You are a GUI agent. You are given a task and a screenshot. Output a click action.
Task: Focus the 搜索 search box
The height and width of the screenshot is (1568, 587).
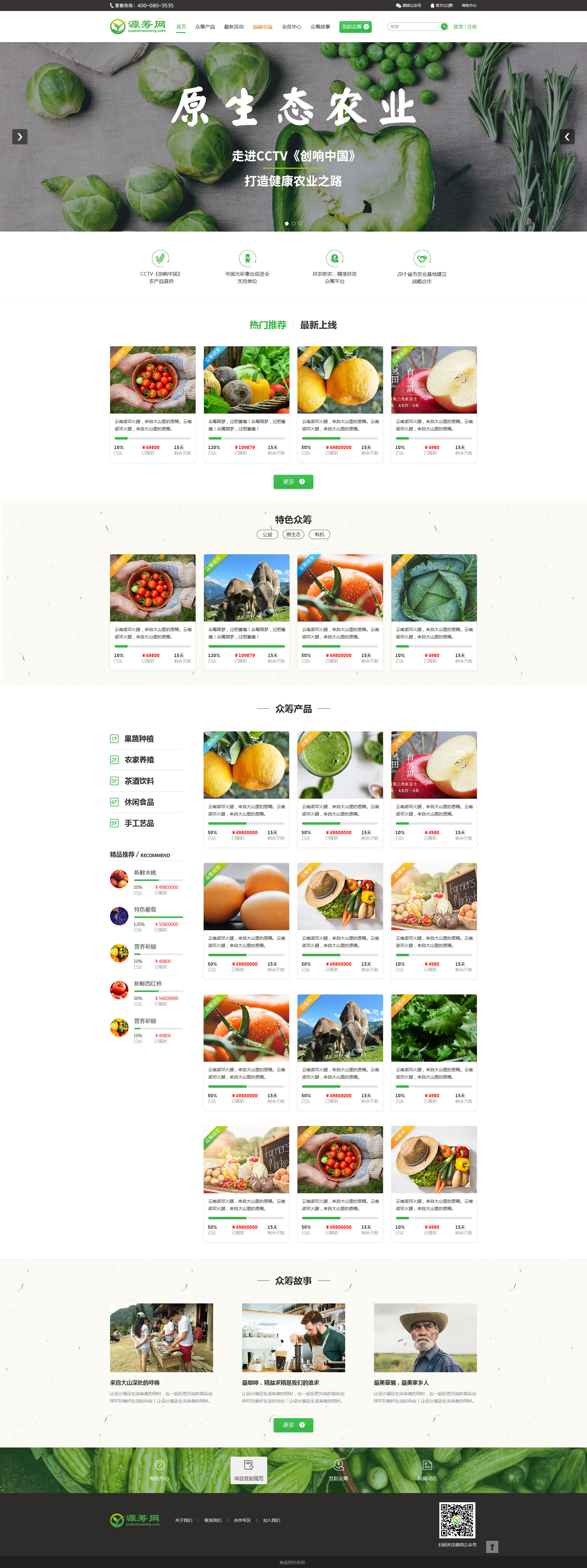click(x=414, y=27)
